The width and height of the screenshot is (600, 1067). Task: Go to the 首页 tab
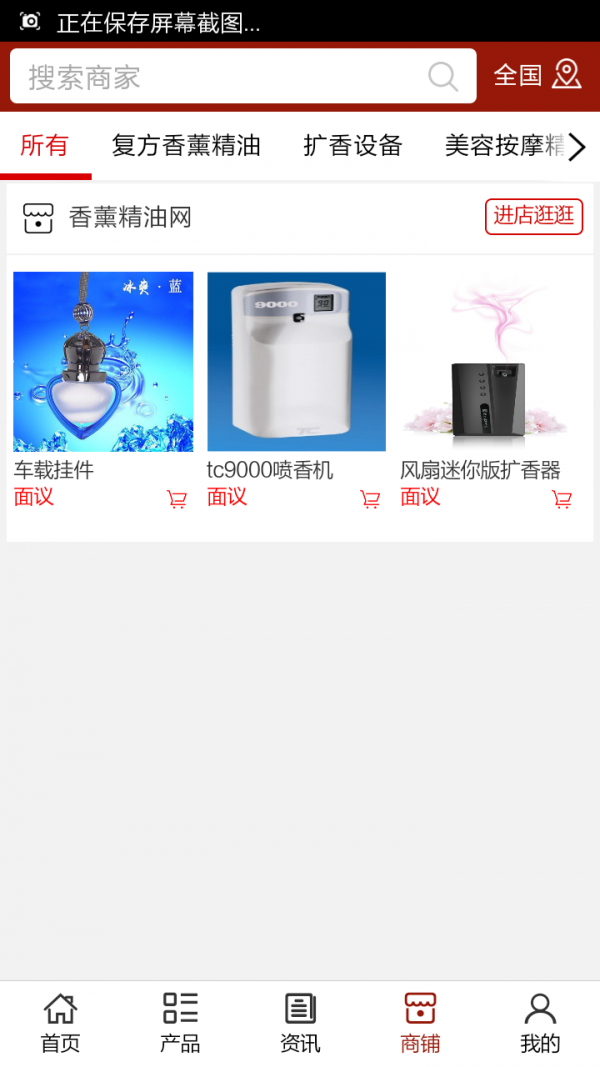[x=60, y=1023]
